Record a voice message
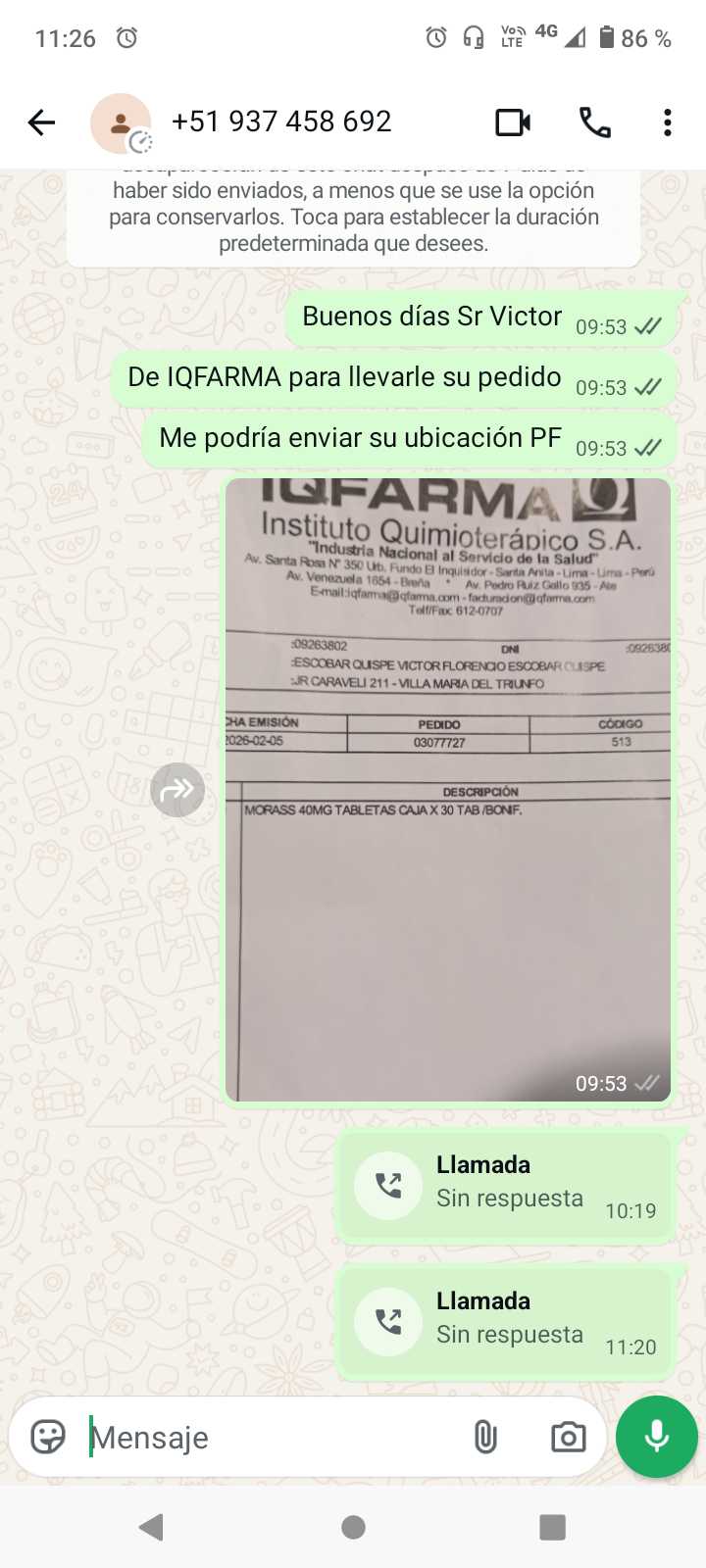This screenshot has width=706, height=1568. (656, 1437)
